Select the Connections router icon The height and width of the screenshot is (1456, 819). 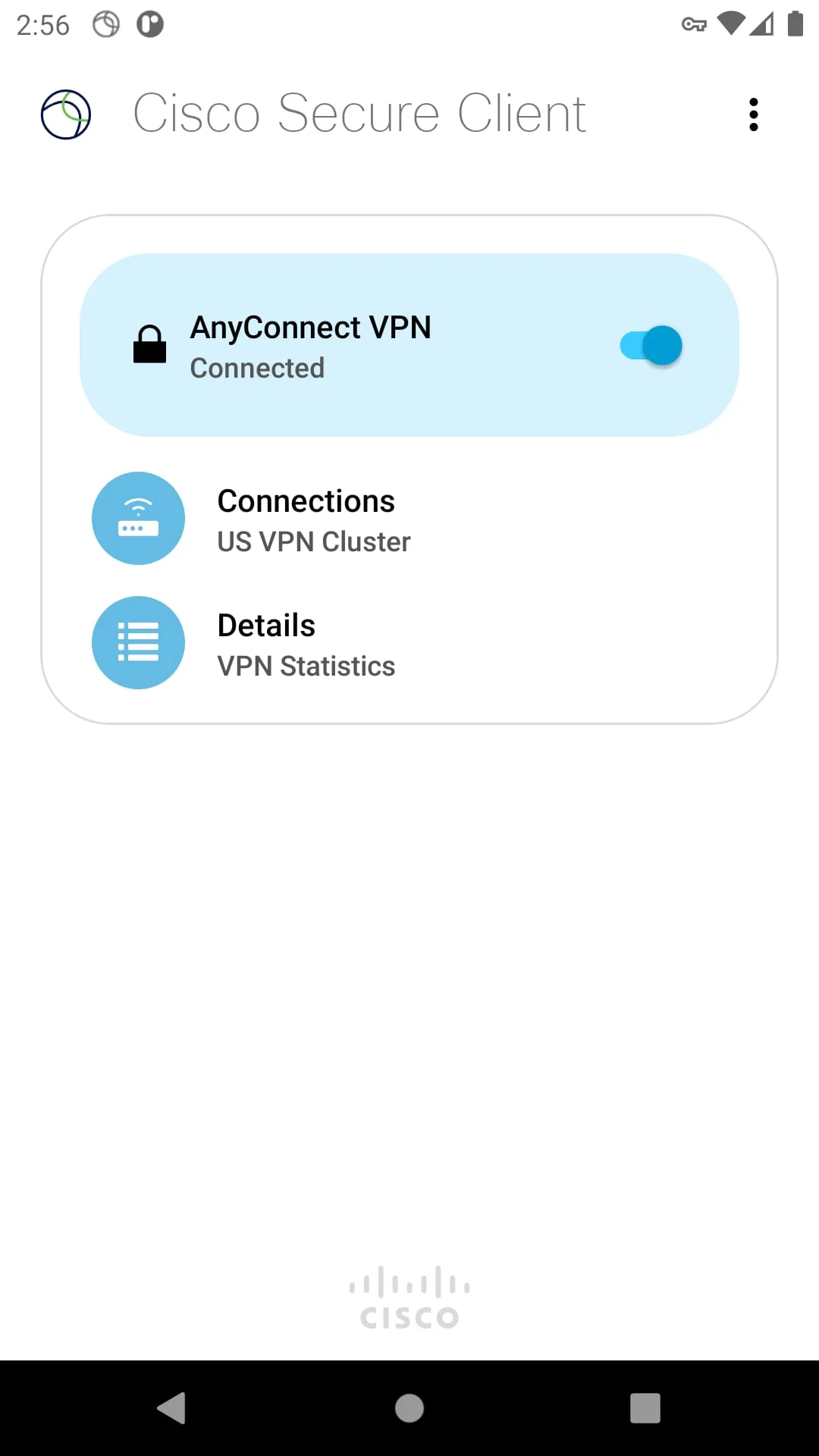(x=138, y=518)
